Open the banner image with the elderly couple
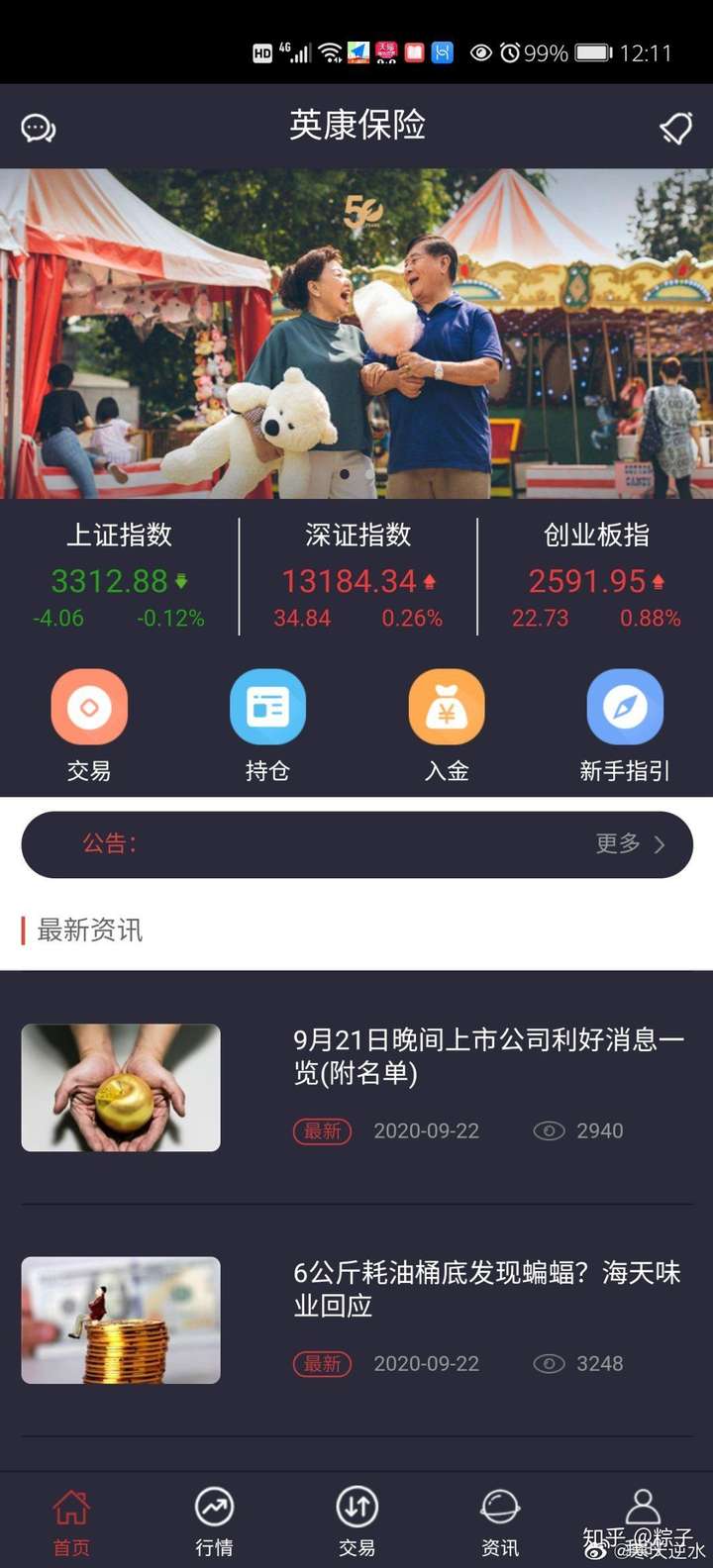Image resolution: width=713 pixels, height=1568 pixels. (x=356, y=332)
